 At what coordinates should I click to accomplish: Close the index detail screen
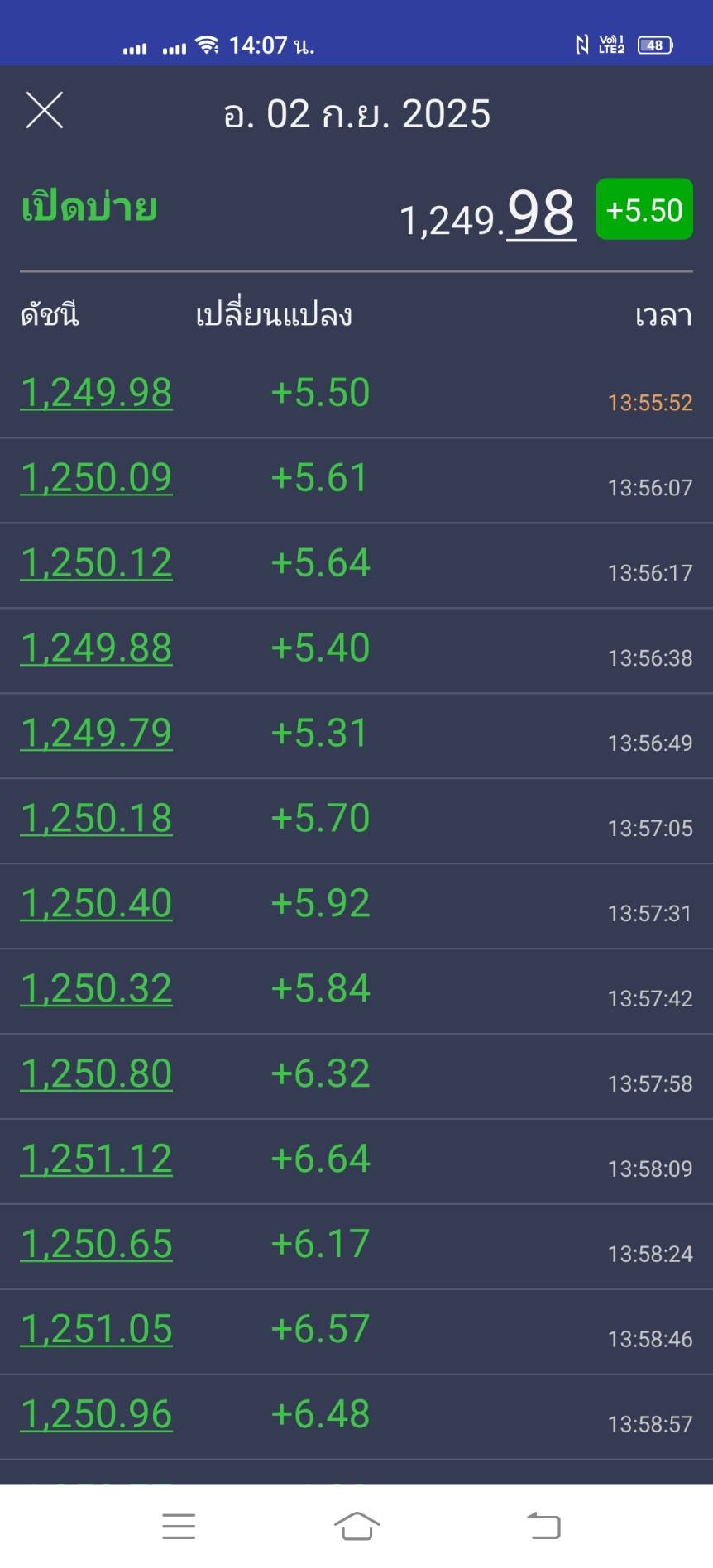point(45,110)
